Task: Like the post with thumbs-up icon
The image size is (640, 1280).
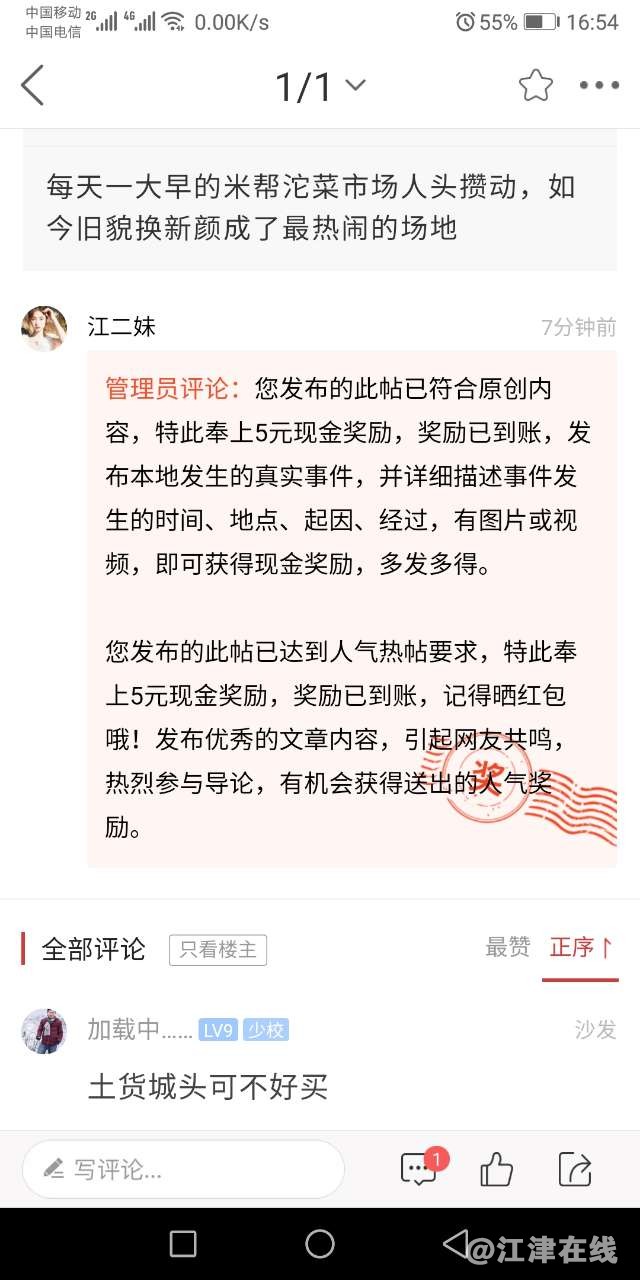Action: pos(496,1169)
